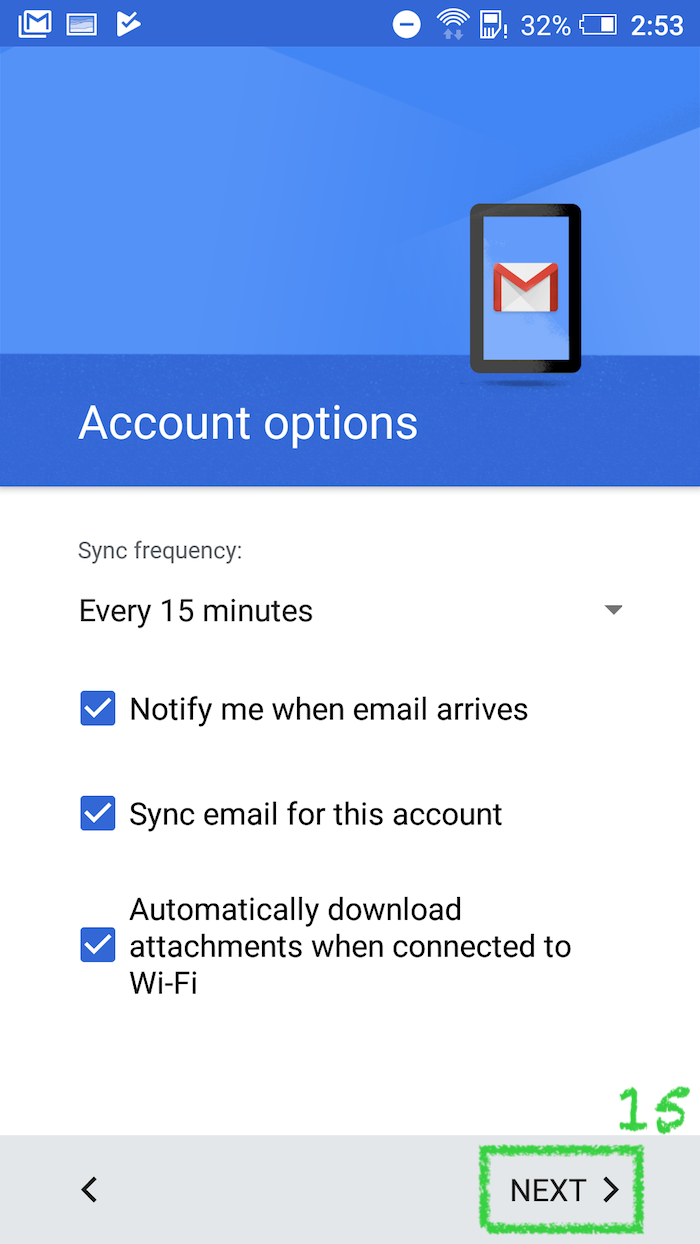Uncheck Sync email for this account

[x=98, y=813]
